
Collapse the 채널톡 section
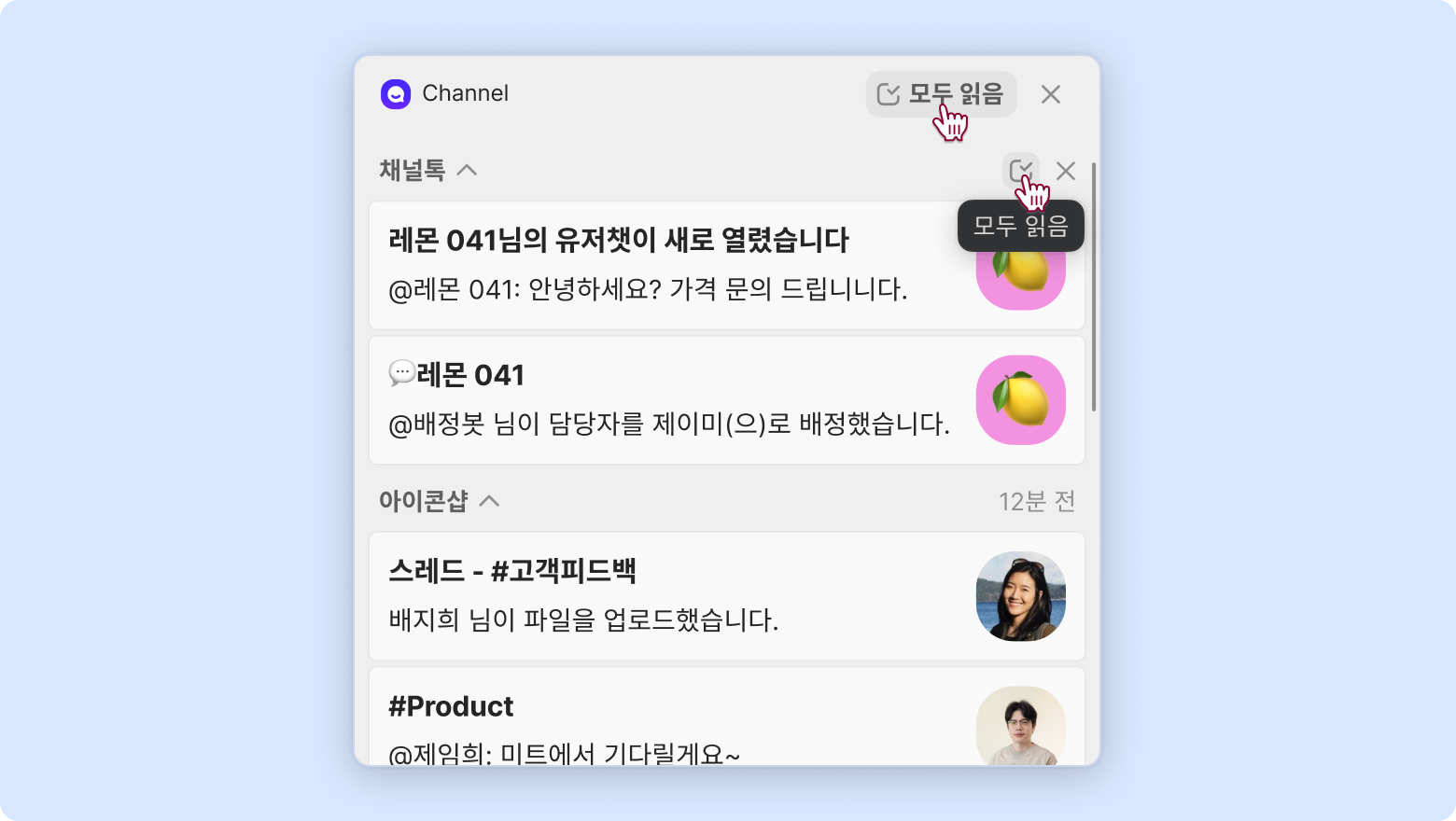click(467, 170)
